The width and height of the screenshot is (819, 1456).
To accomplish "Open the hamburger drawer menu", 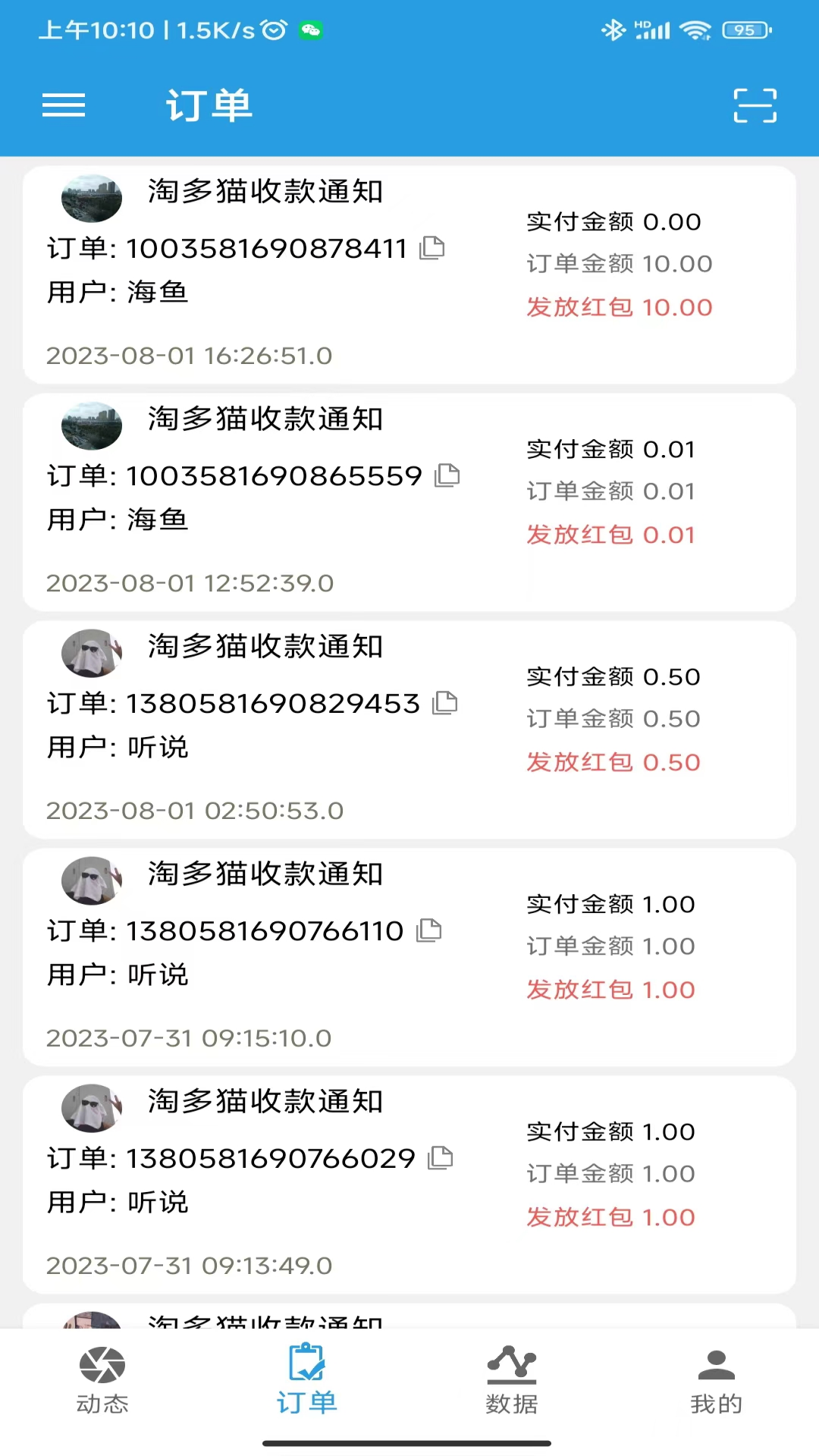I will point(64,105).
